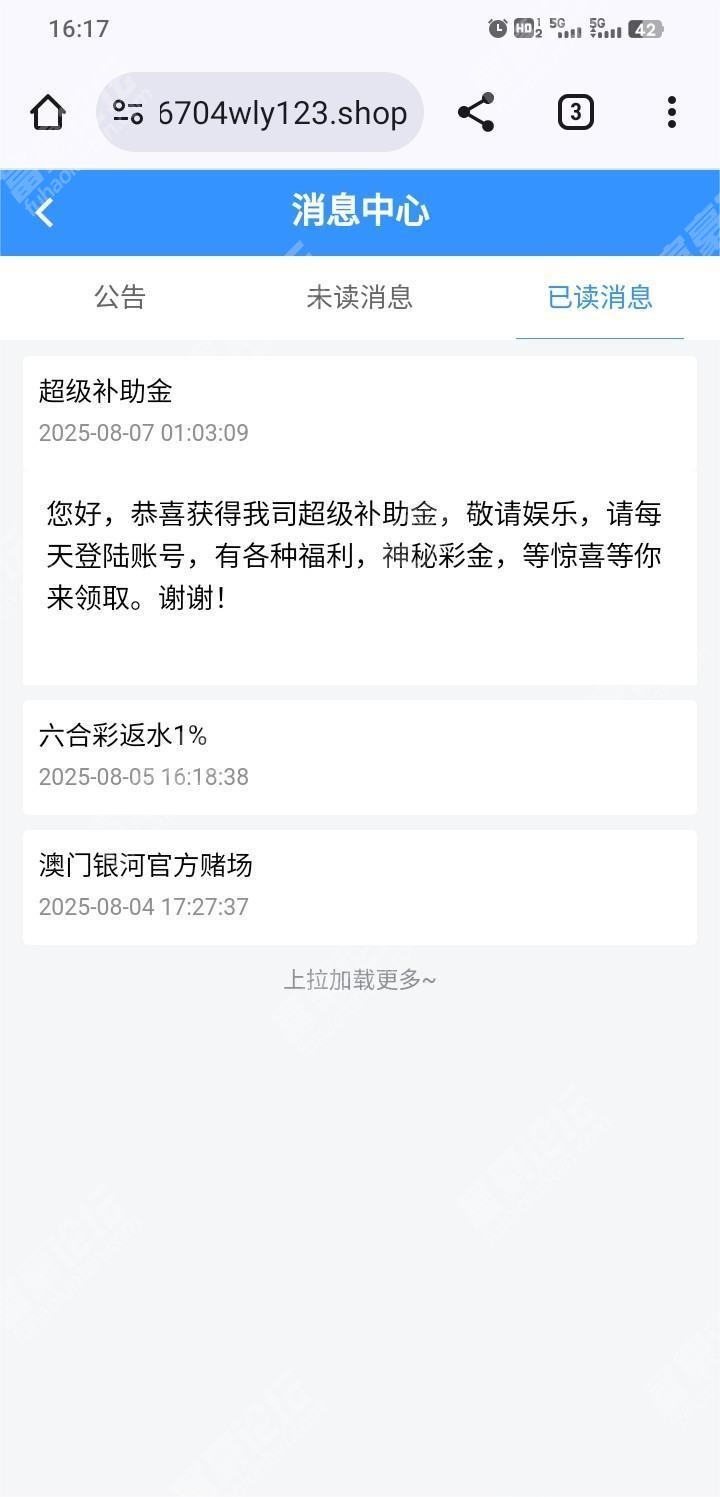Open the browser home page
This screenshot has width=720, height=1497.
point(48,112)
